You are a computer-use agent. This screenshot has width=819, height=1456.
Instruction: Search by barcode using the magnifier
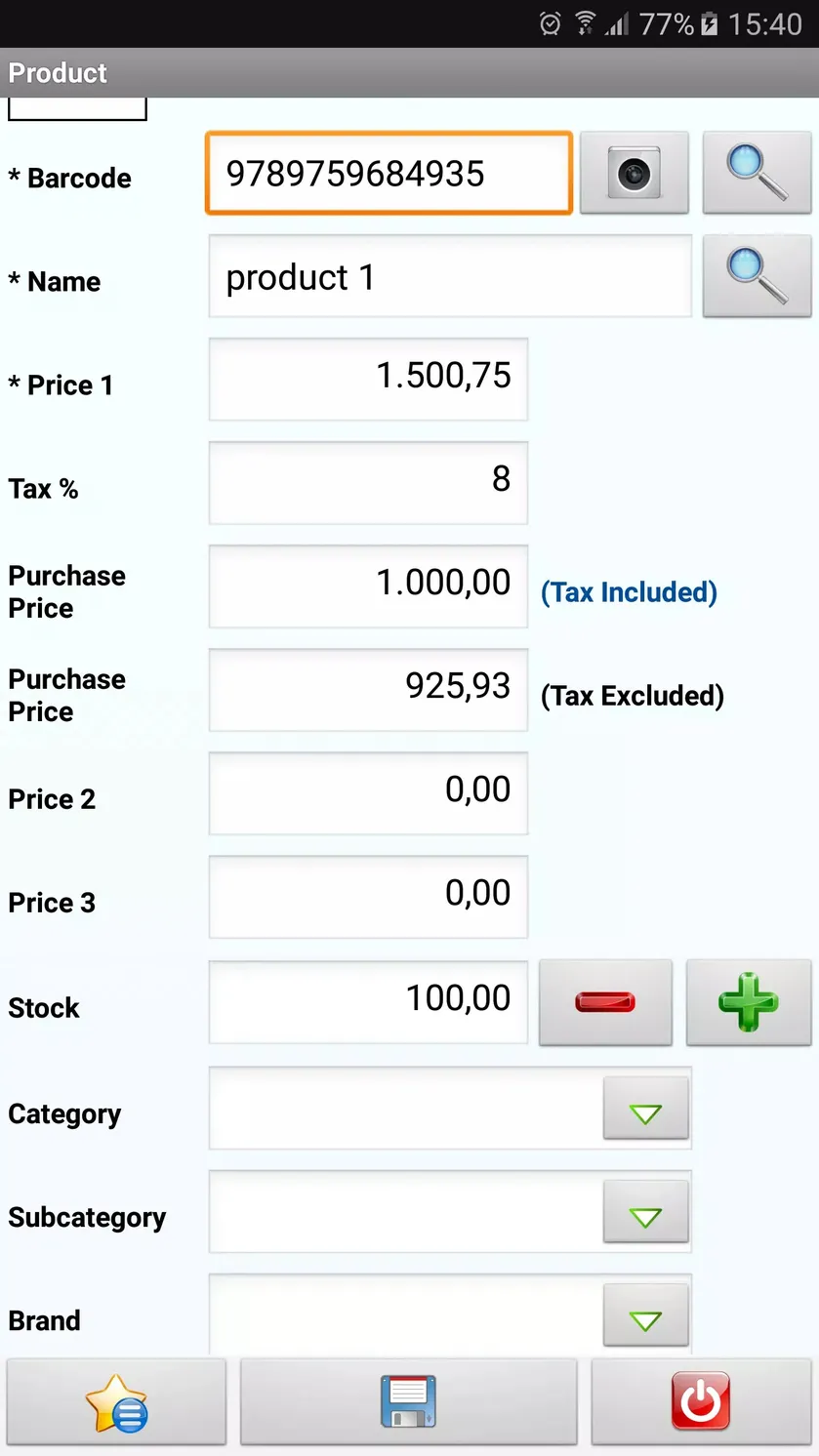757,173
